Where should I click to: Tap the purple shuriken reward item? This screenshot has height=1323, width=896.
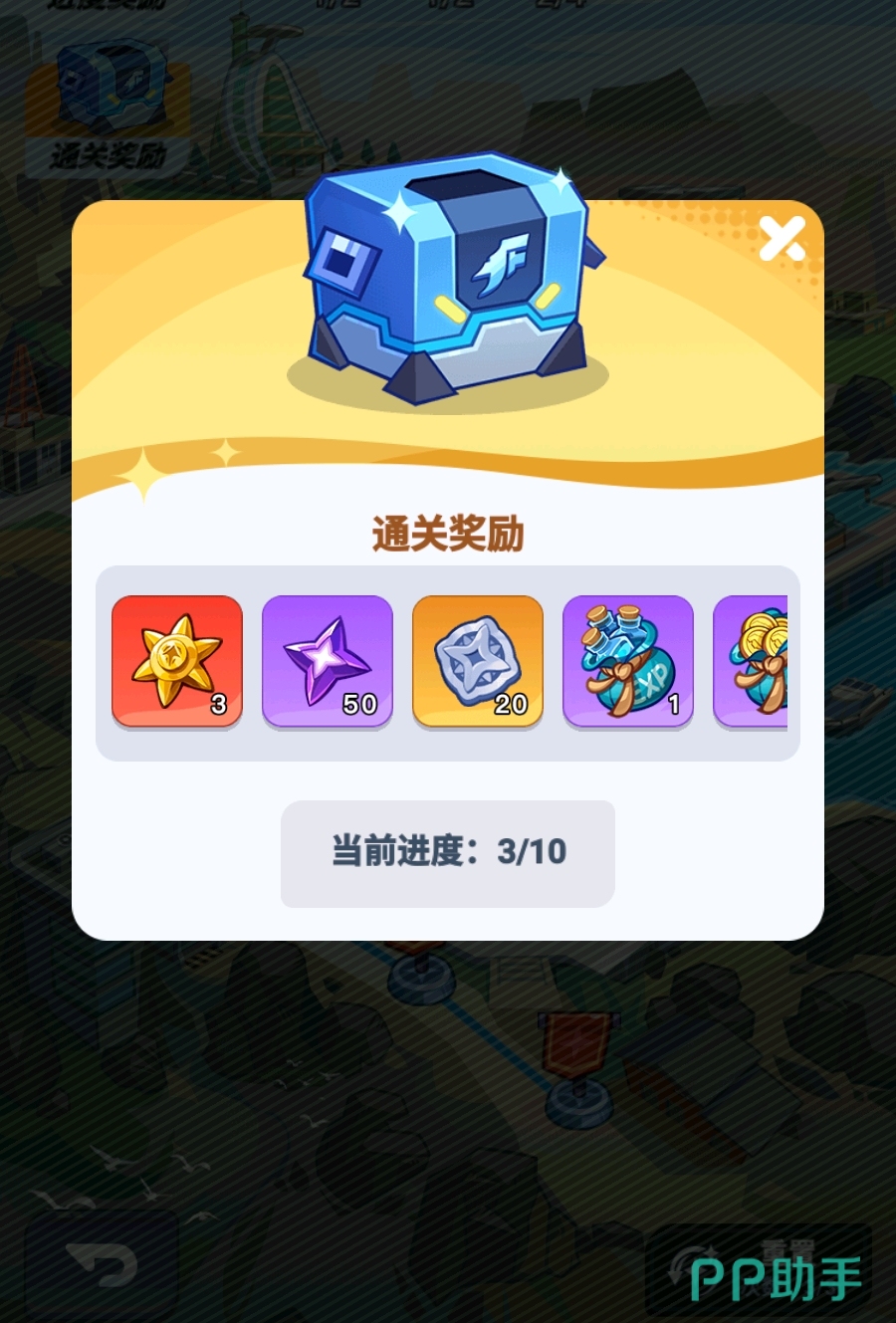point(328,661)
